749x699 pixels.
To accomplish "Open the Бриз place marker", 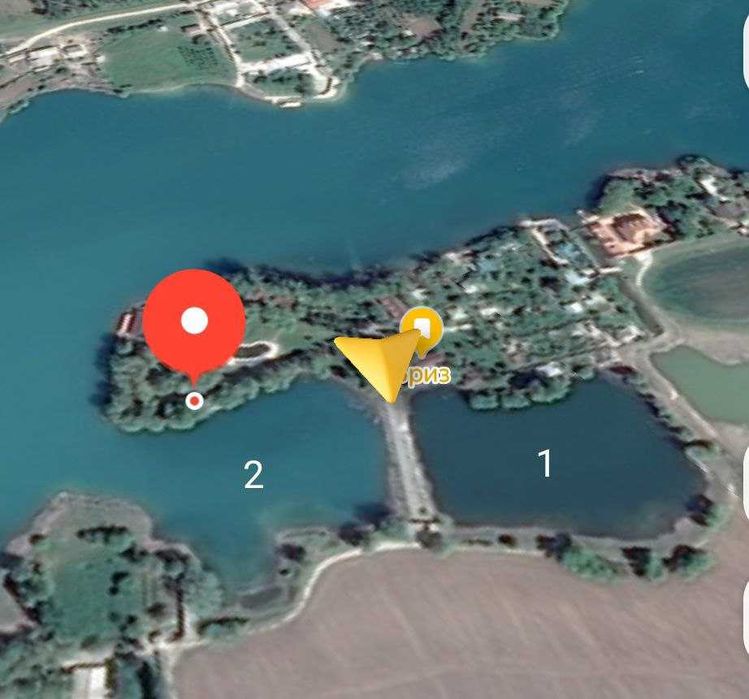I will click(x=423, y=327).
